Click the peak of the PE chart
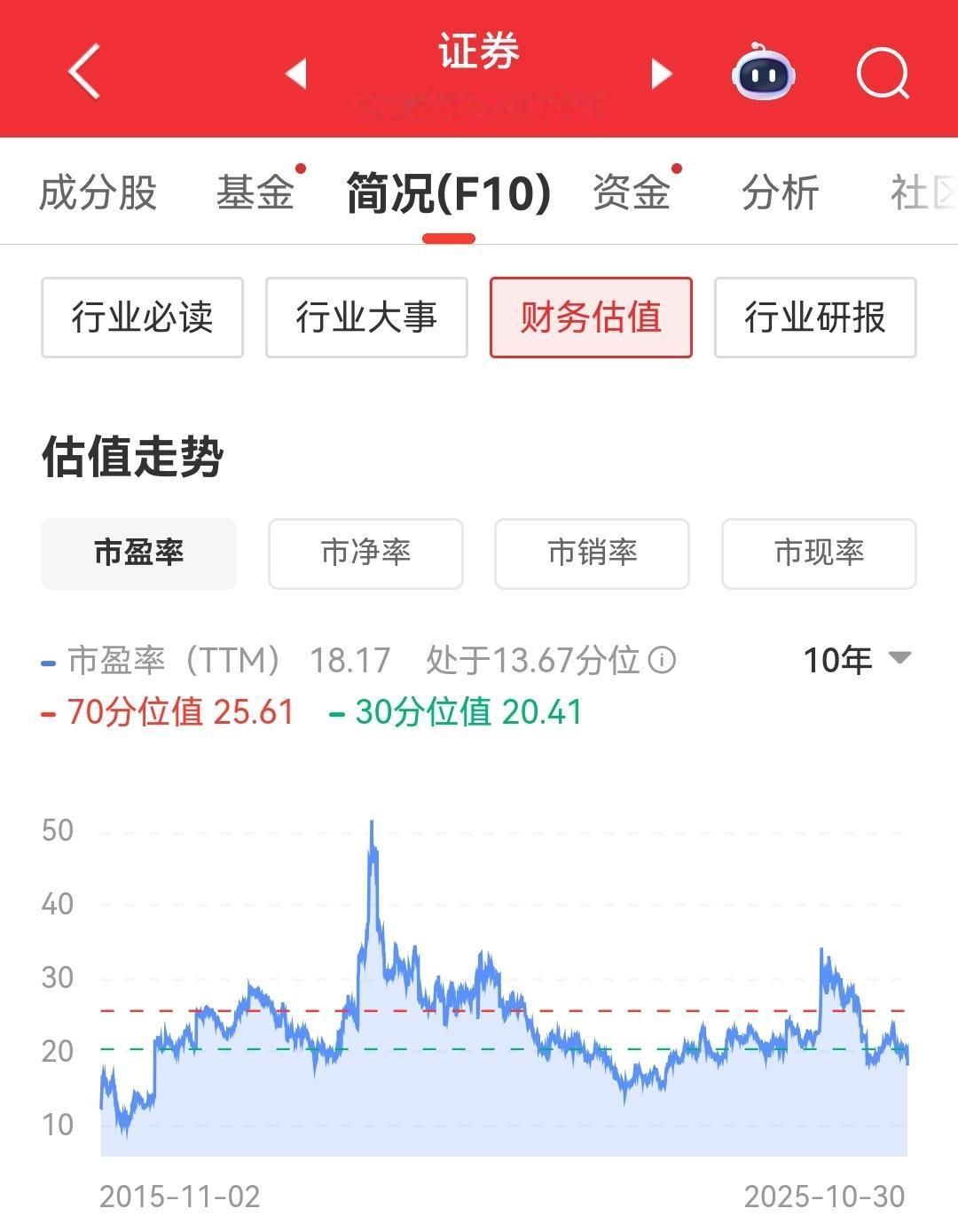Viewport: 958px width, 1232px height. (x=372, y=823)
